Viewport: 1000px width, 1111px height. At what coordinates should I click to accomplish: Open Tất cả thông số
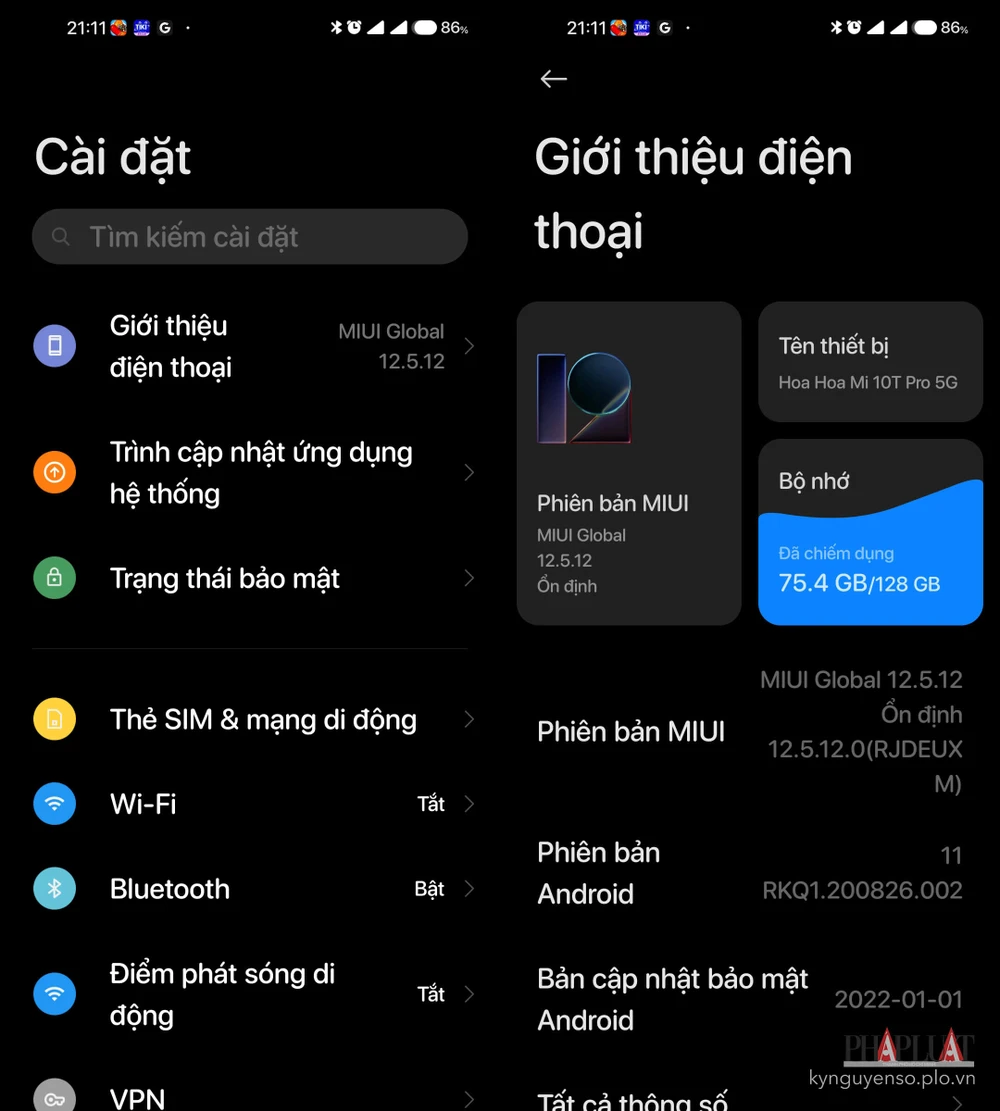tap(750, 1099)
